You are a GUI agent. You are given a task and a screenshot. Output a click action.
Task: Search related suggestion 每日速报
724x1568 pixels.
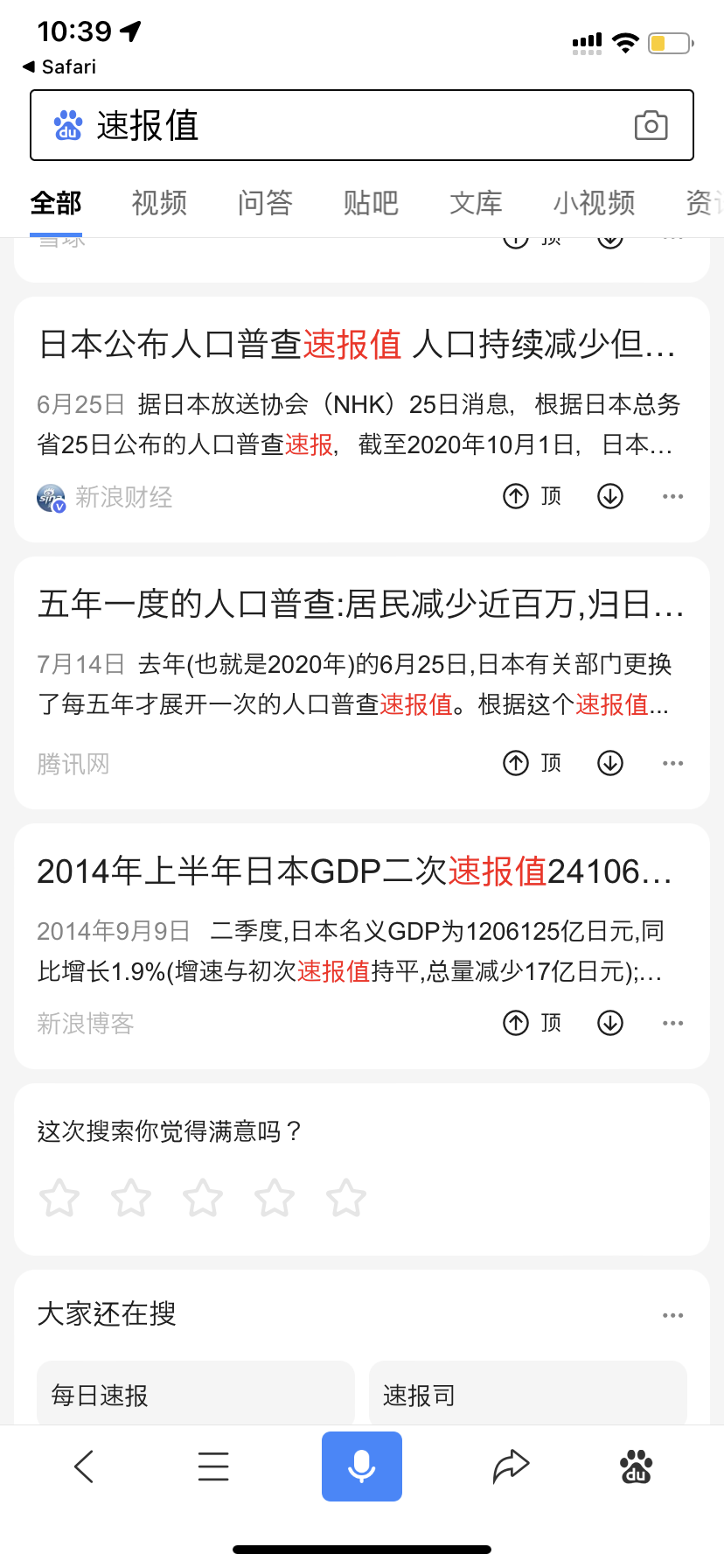[x=195, y=1395]
